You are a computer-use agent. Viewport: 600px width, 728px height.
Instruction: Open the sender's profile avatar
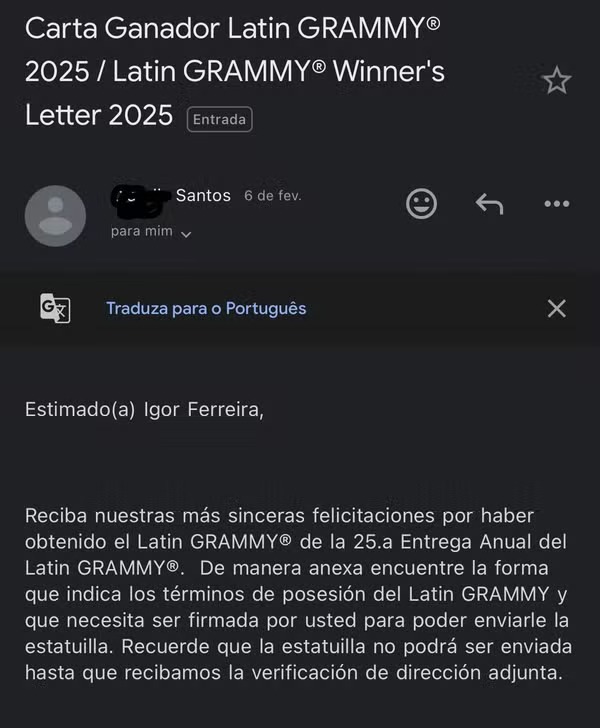pos(55,215)
